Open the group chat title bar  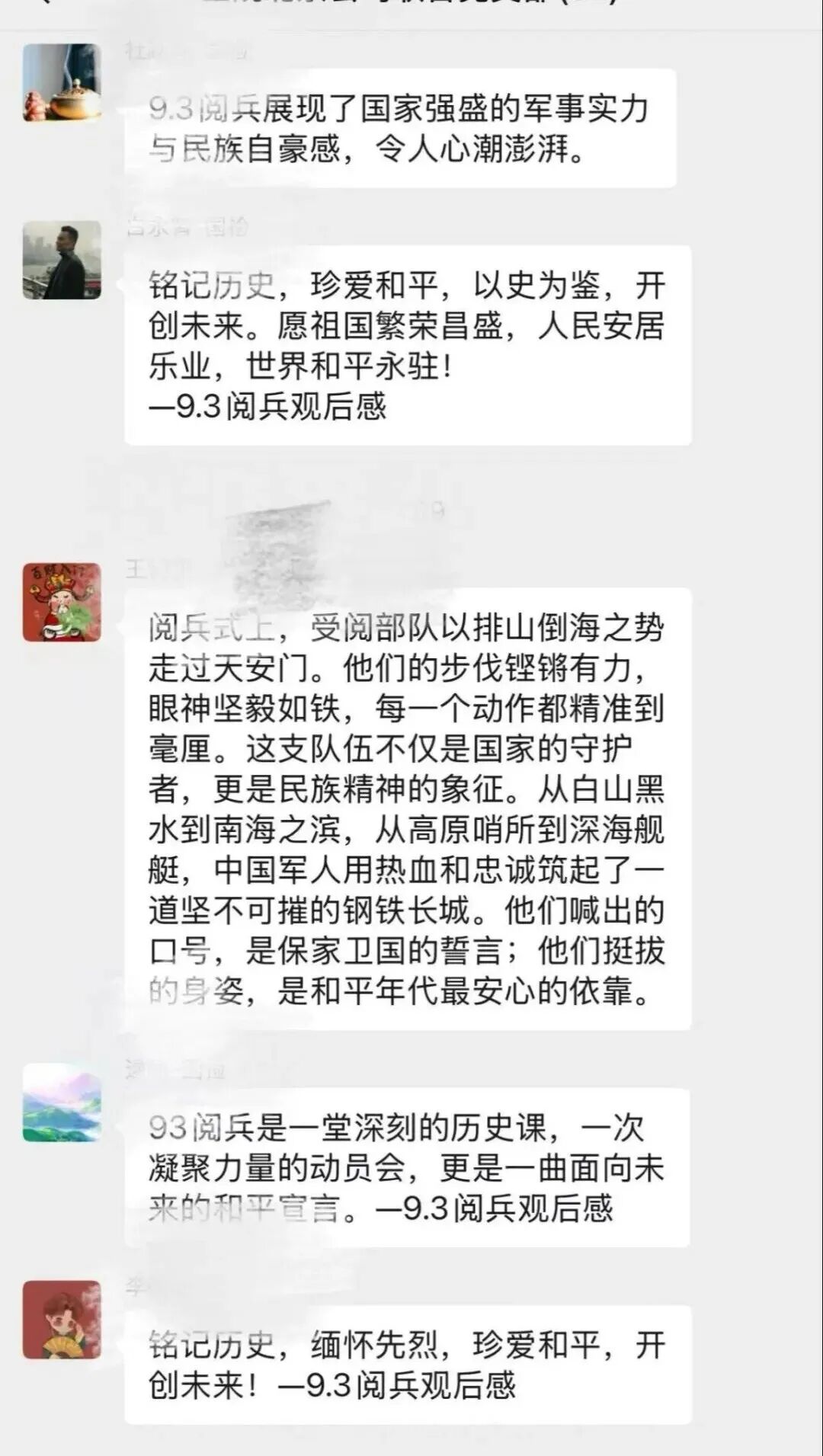point(411,8)
